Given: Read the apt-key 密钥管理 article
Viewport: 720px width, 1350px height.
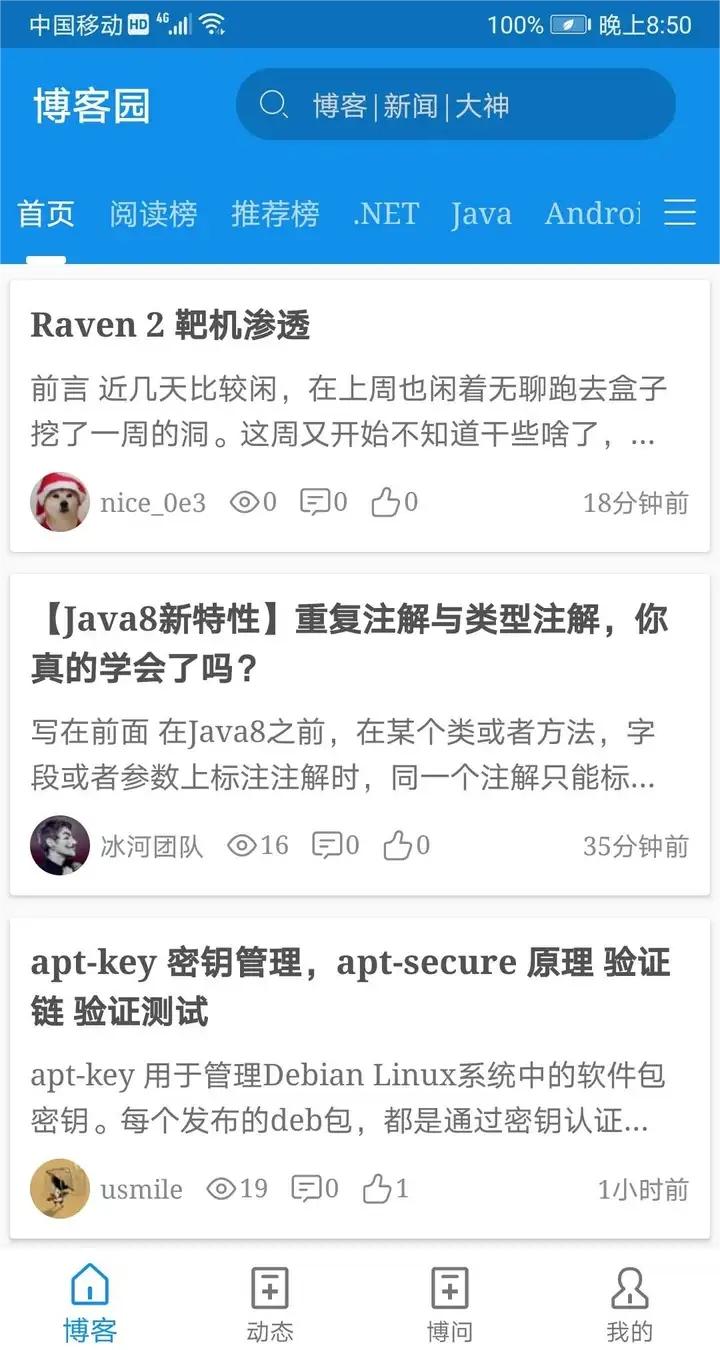Looking at the screenshot, I should point(350,988).
